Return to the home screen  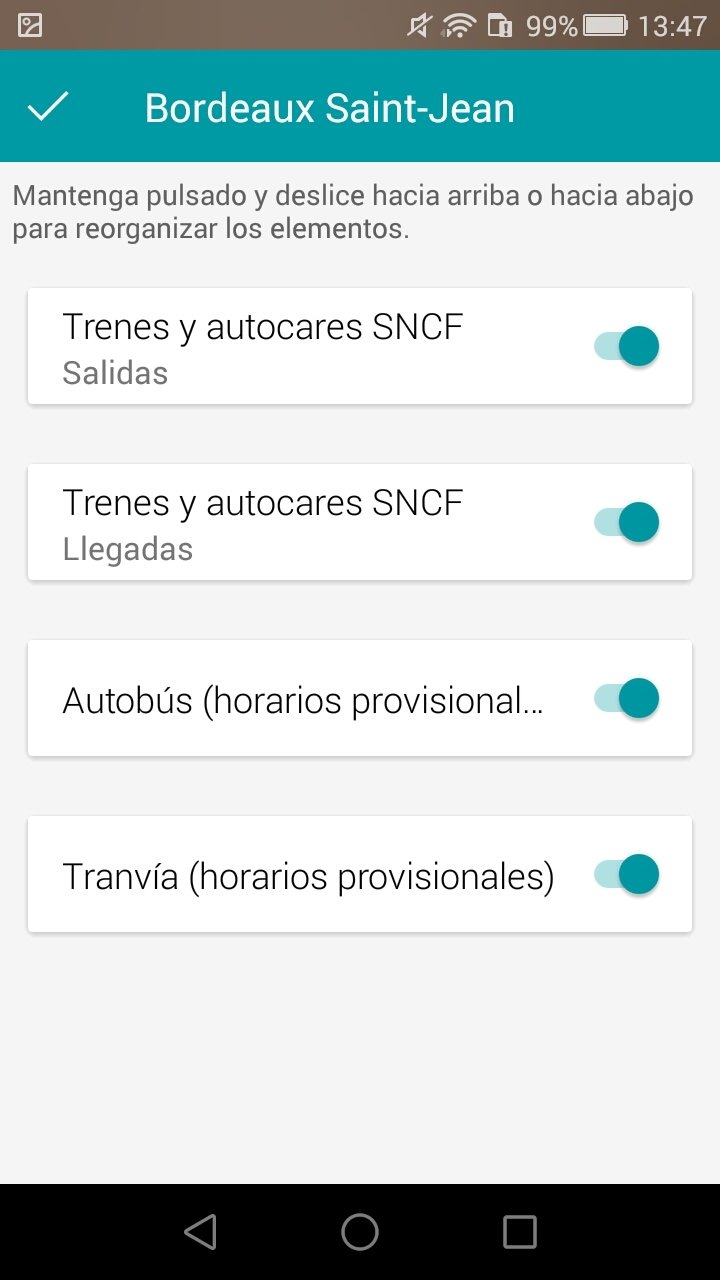(x=360, y=1232)
